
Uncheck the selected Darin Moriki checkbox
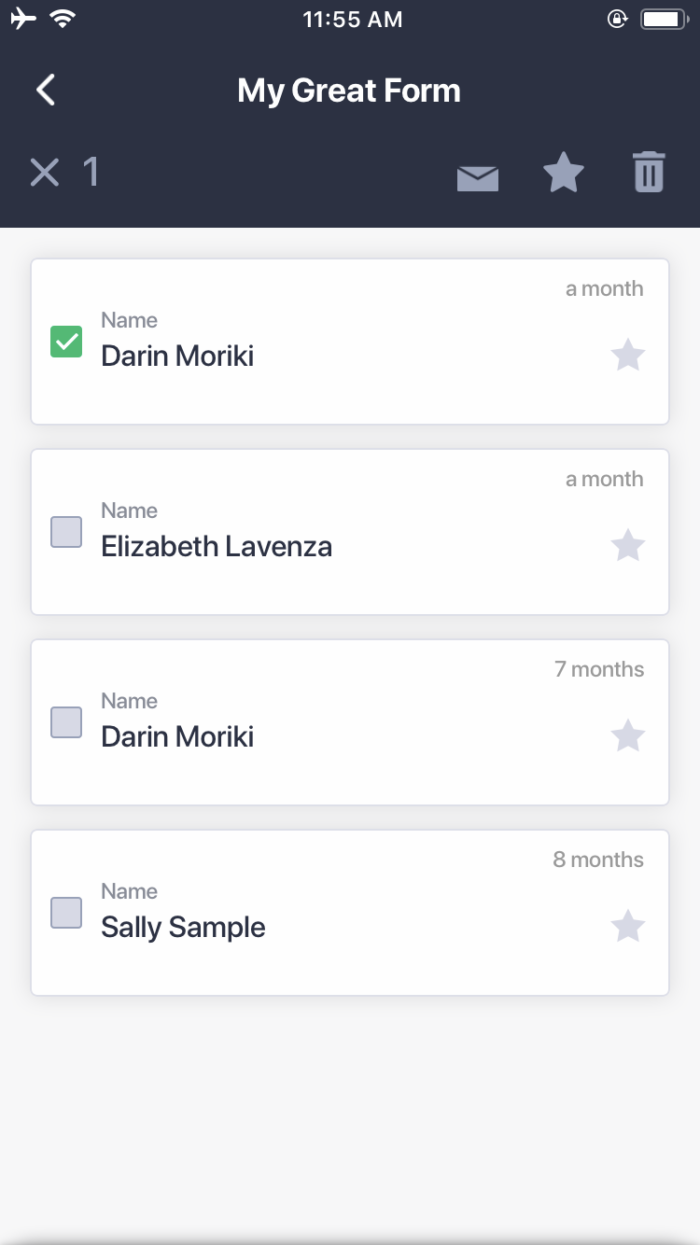[66, 341]
